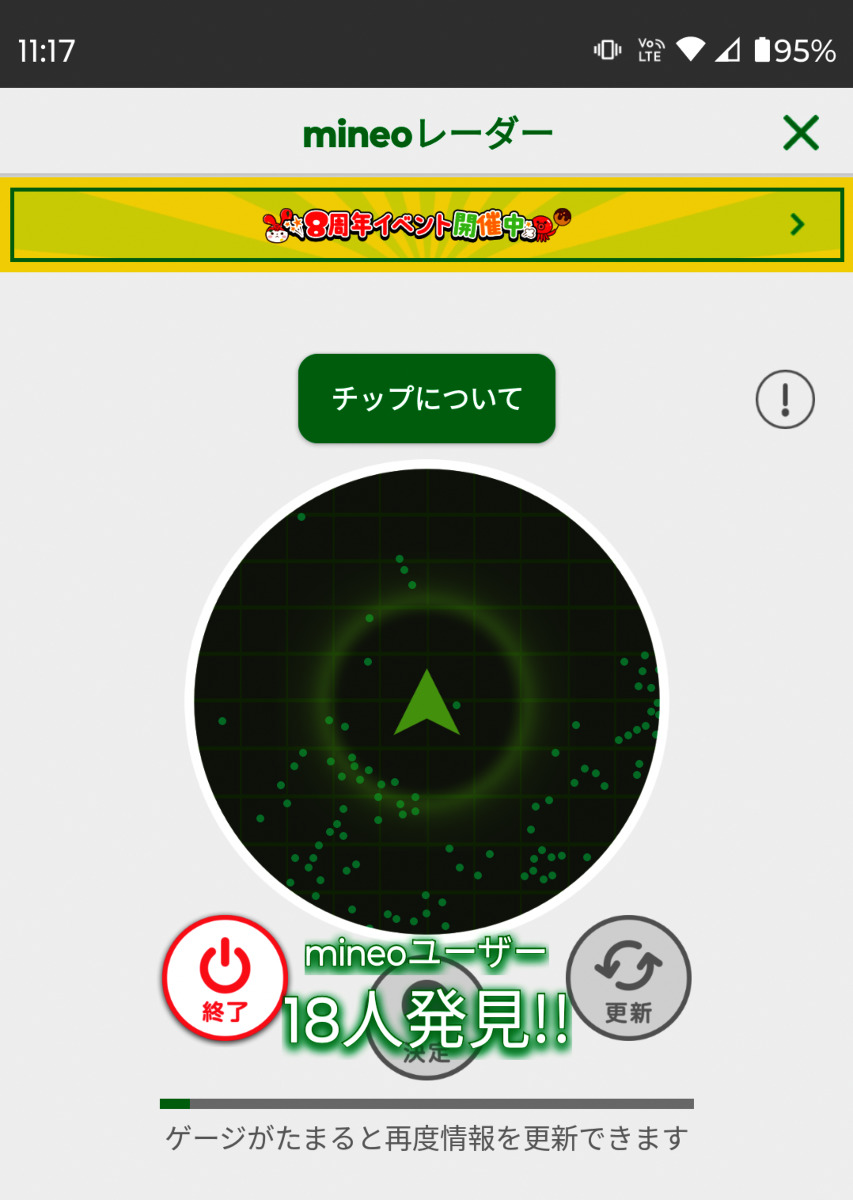Viewport: 853px width, 1200px height.
Task: Close the mineo radar screen
Action: [x=801, y=133]
